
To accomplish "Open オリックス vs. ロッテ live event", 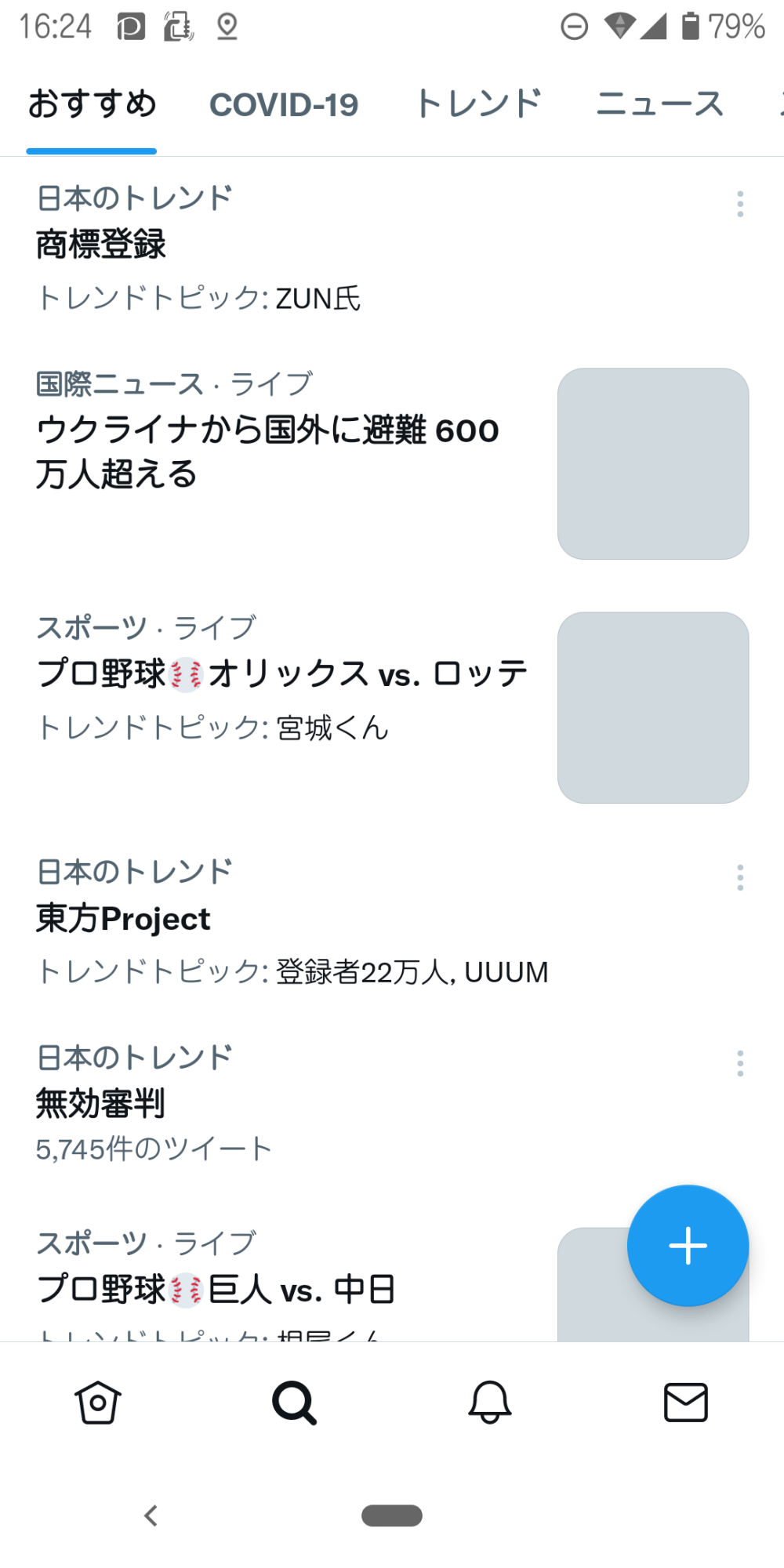I will [392, 707].
